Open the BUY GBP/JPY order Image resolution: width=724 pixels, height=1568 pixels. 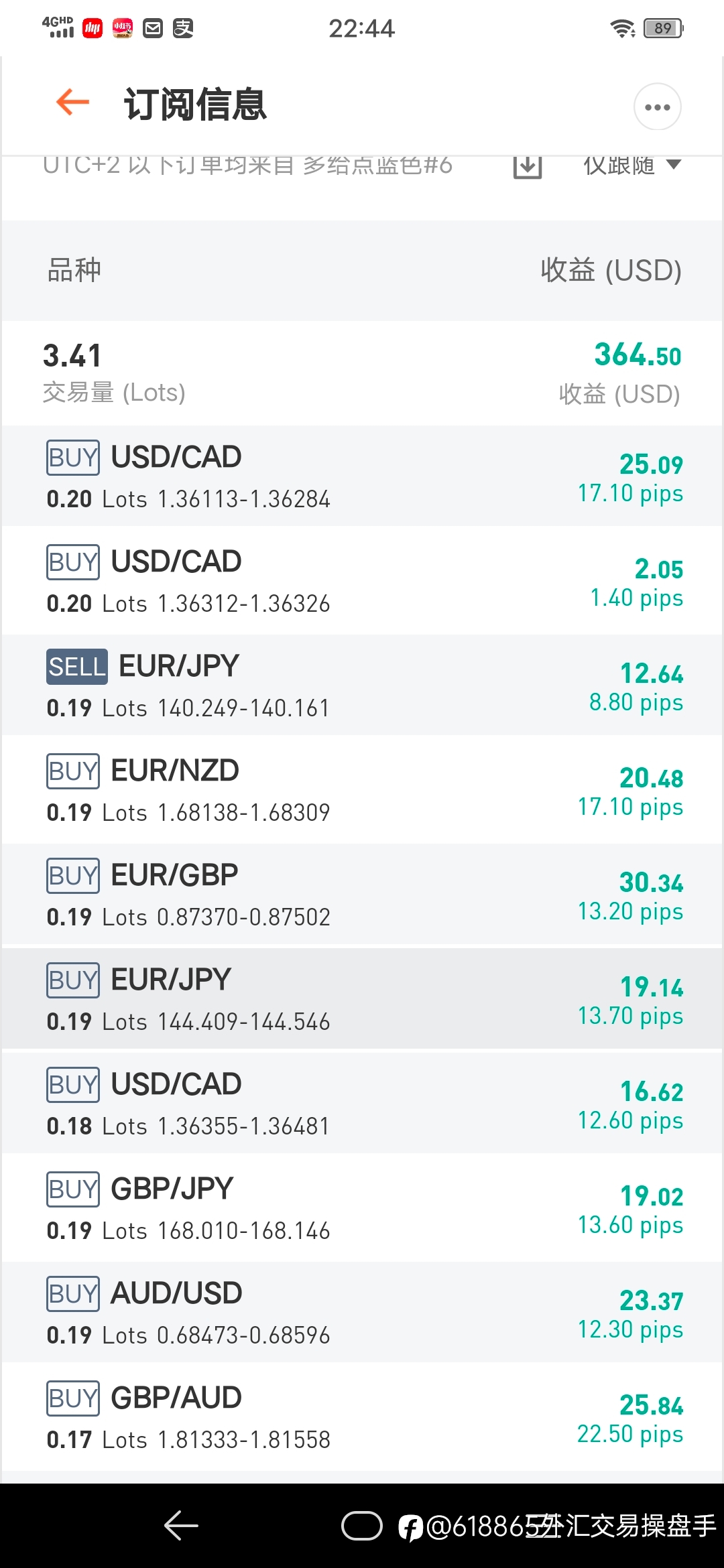pyautogui.click(x=362, y=1208)
